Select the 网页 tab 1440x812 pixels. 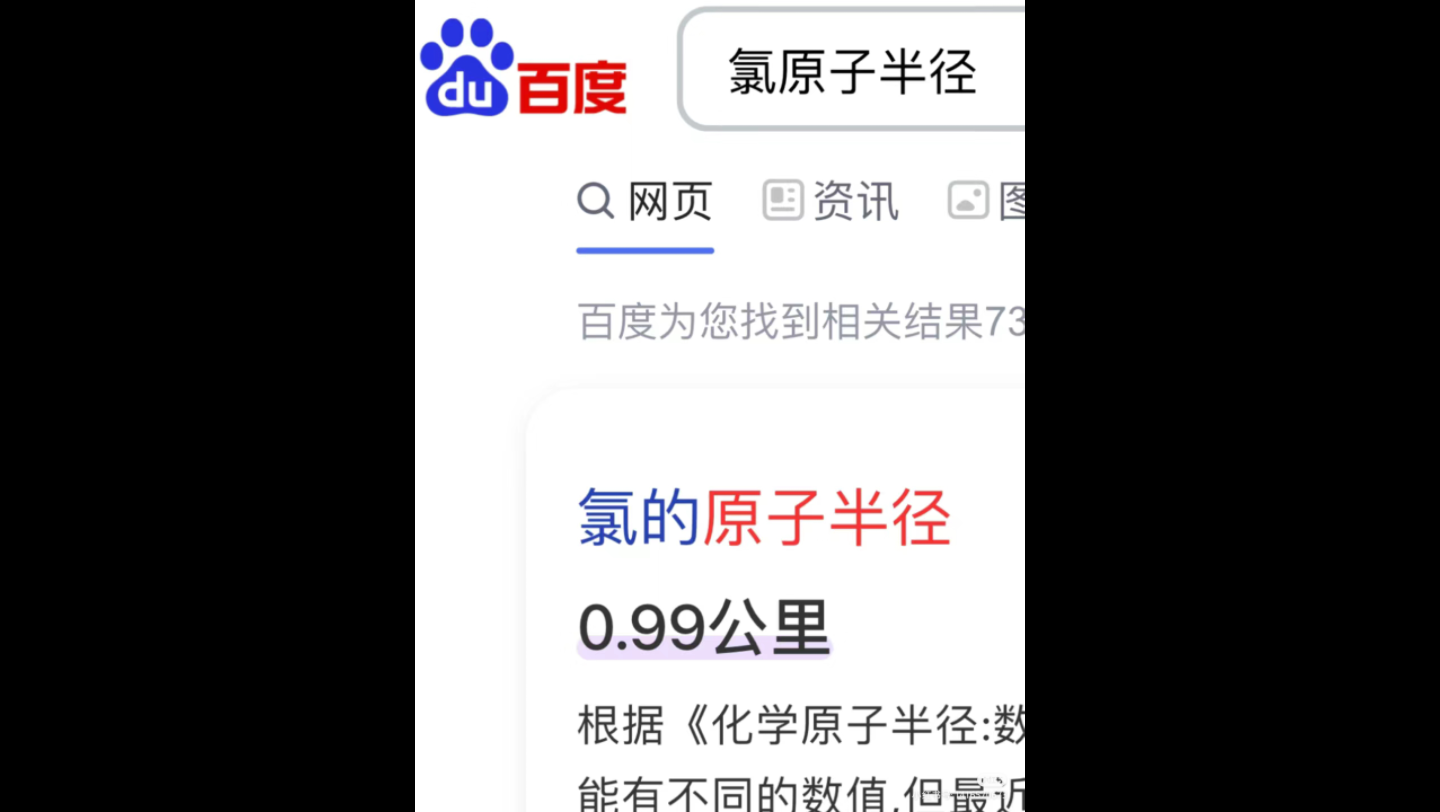(x=646, y=203)
